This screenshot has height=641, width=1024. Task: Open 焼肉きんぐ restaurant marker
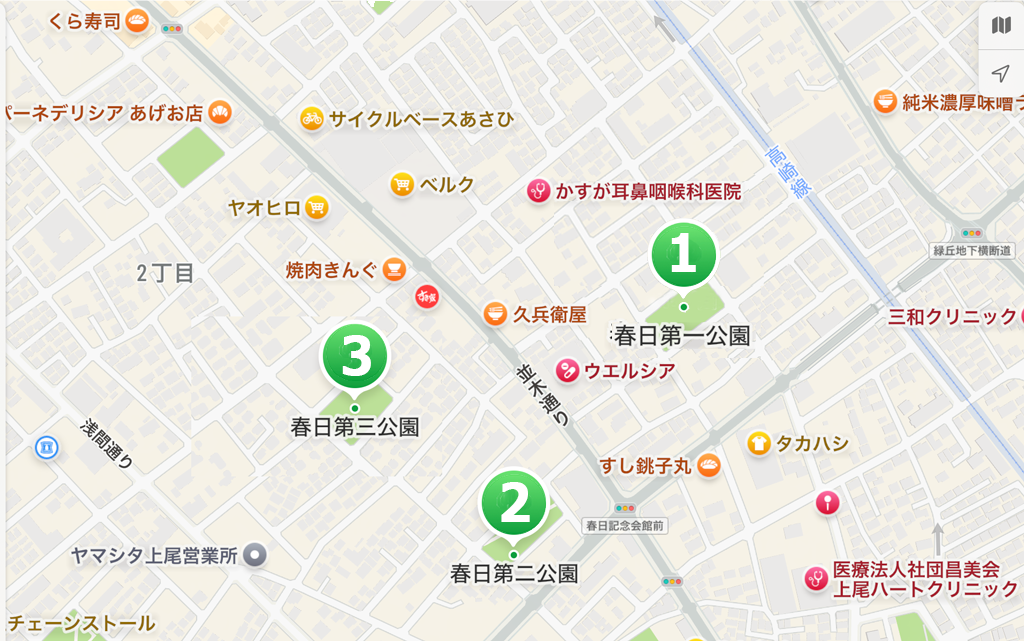tap(395, 269)
